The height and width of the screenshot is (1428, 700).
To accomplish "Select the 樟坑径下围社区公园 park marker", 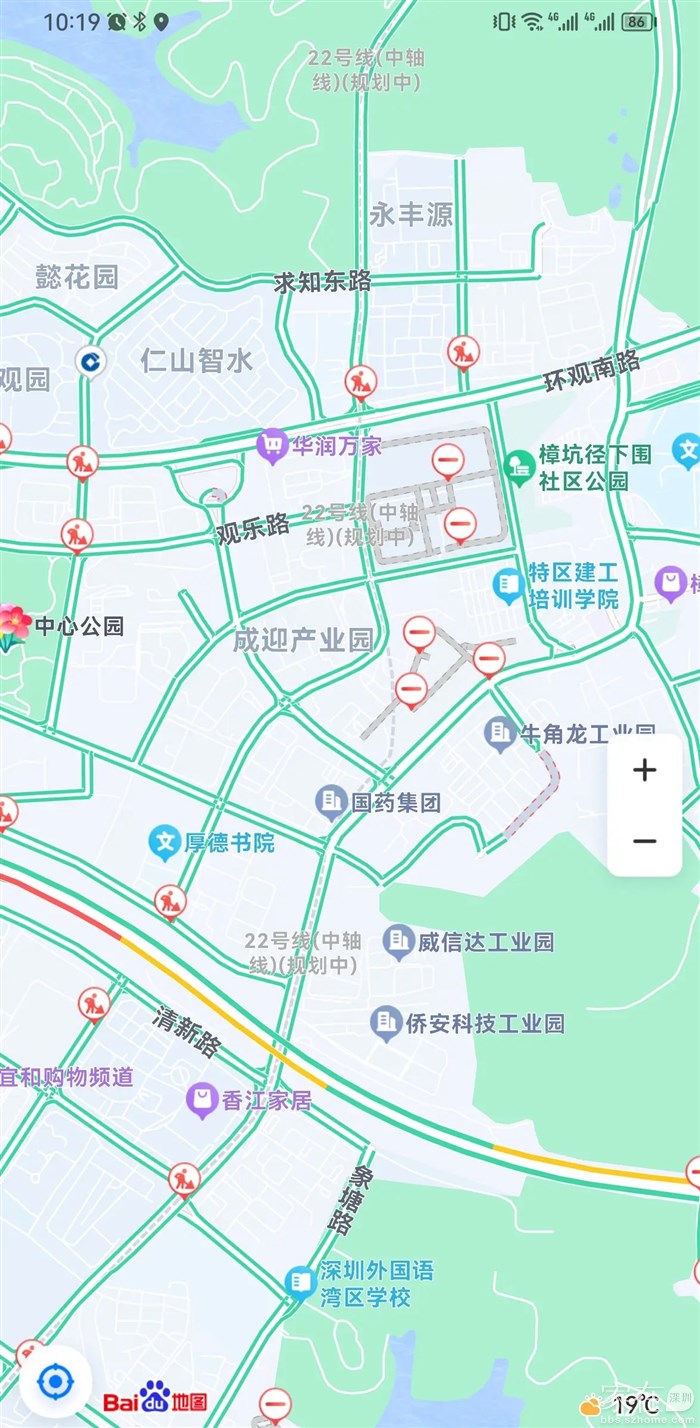I will pyautogui.click(x=518, y=466).
